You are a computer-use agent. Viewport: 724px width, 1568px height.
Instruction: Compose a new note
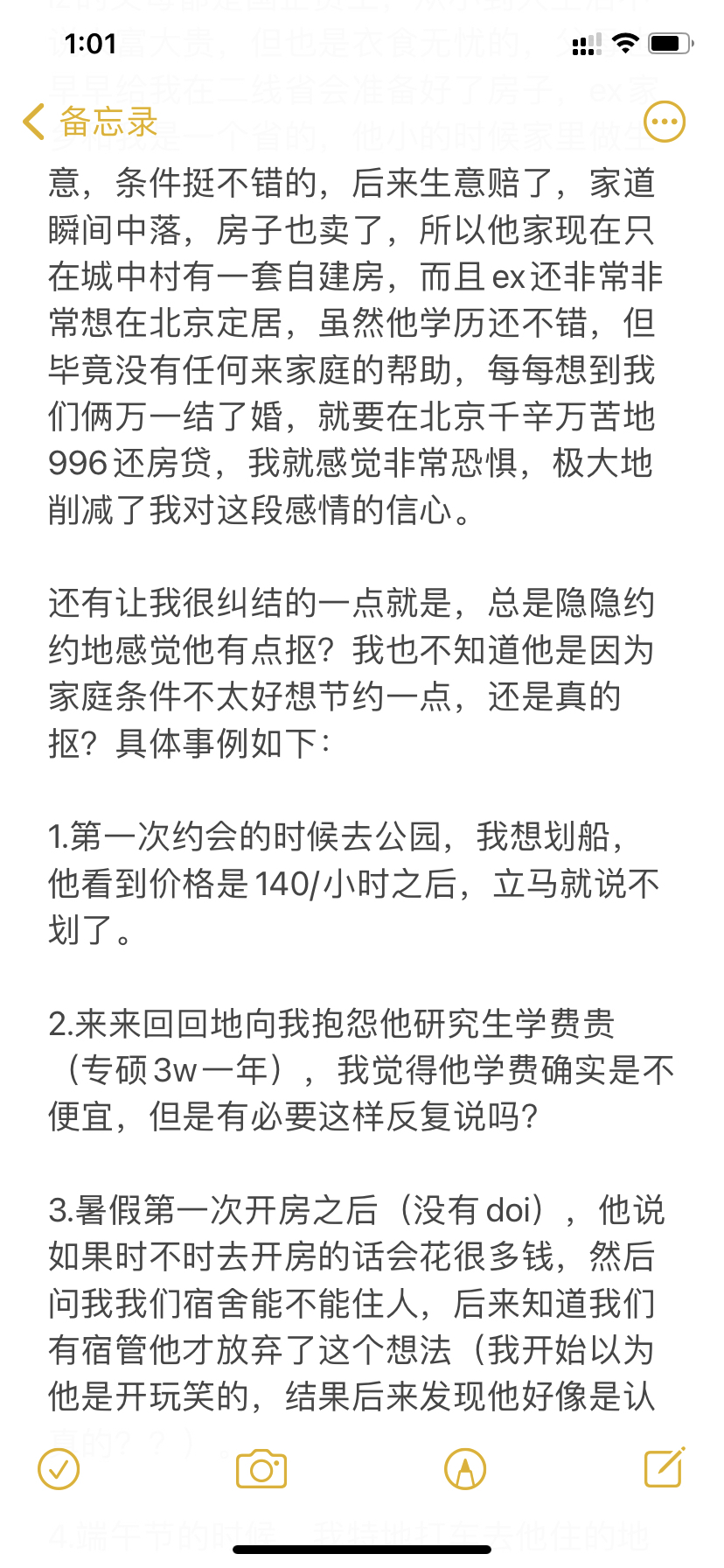coord(665,1467)
